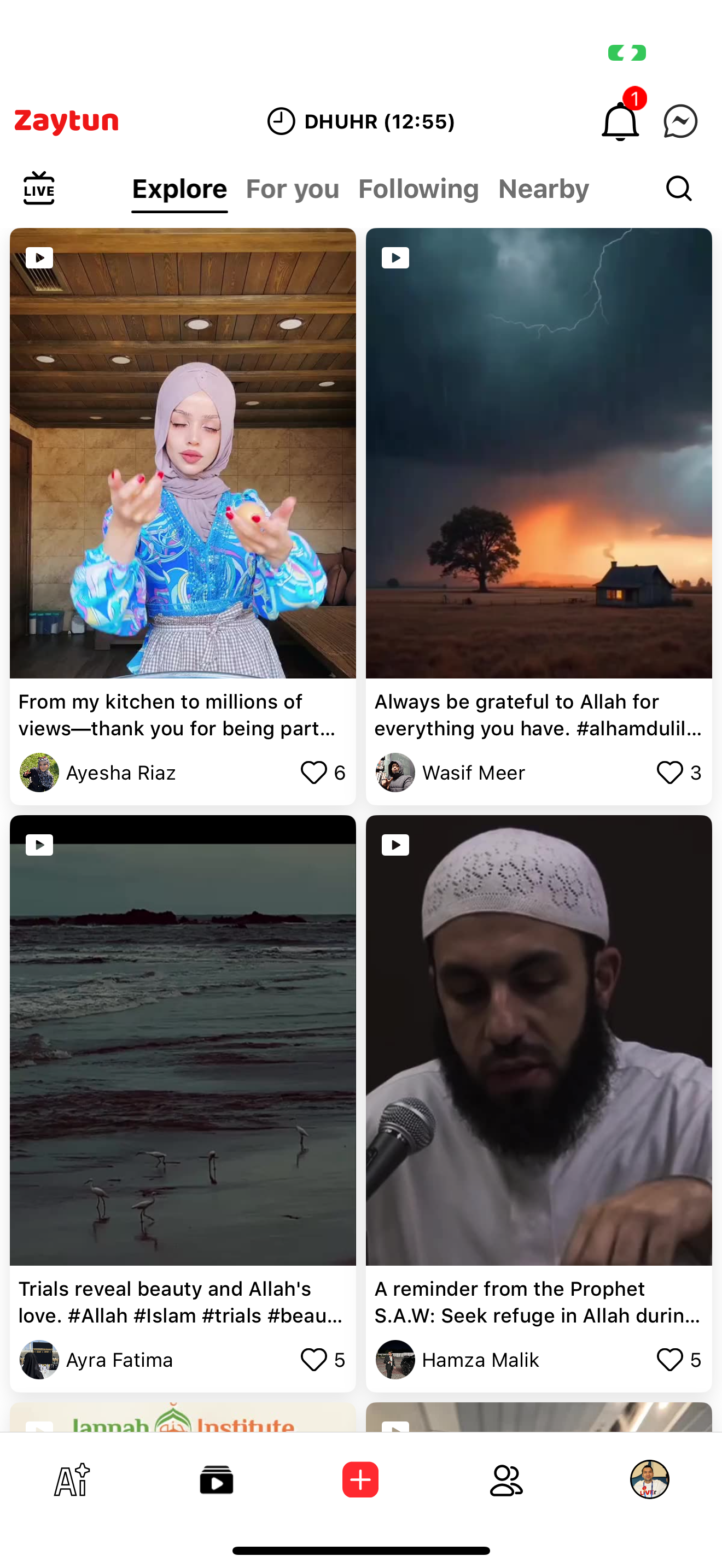
Task: Open the people tab in bottom bar
Action: pyautogui.click(x=505, y=1480)
